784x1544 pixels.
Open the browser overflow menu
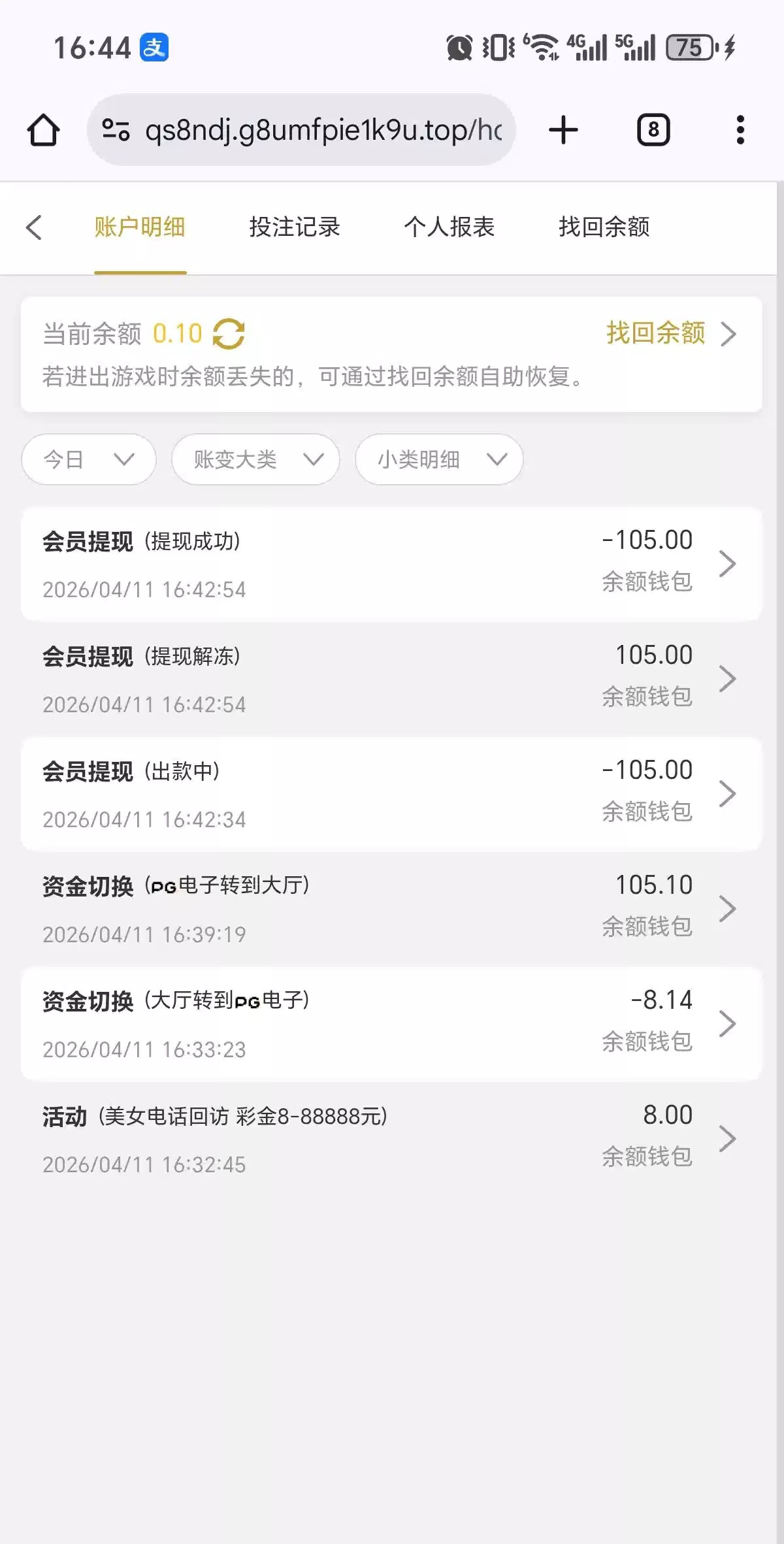click(740, 130)
